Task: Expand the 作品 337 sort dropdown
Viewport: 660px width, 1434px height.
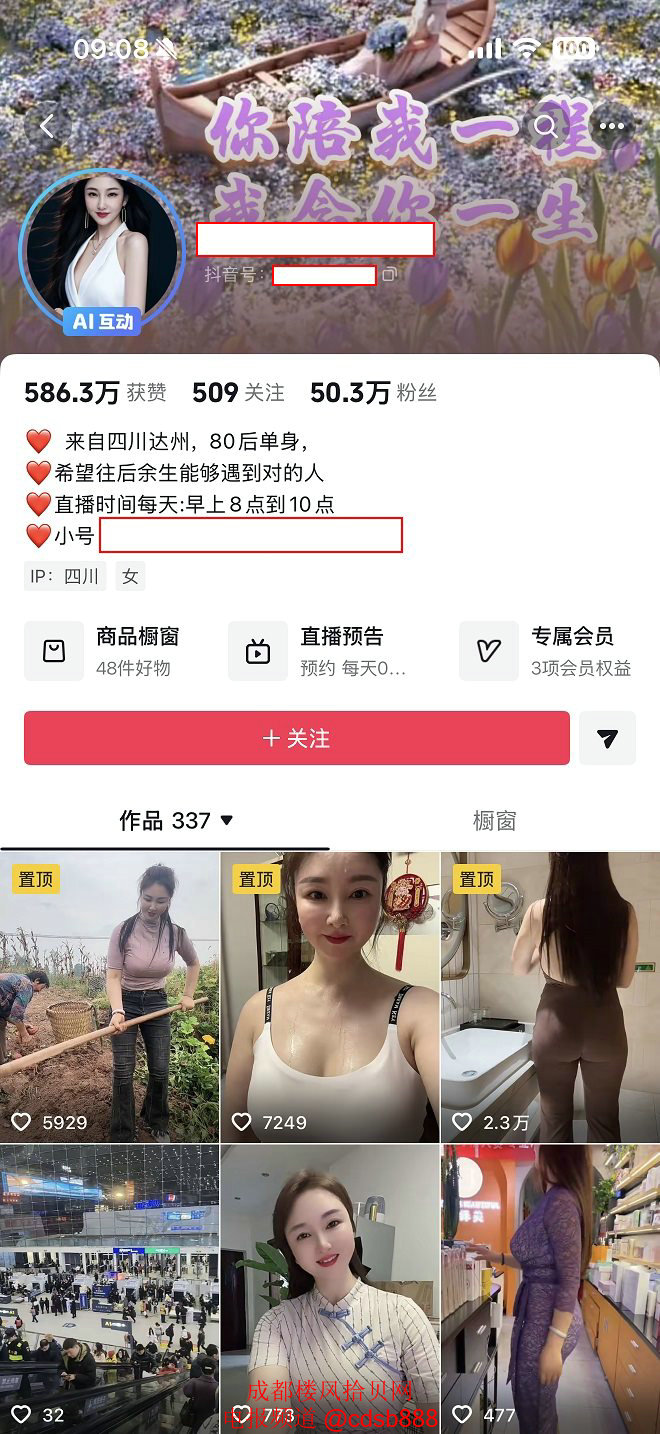Action: point(227,820)
